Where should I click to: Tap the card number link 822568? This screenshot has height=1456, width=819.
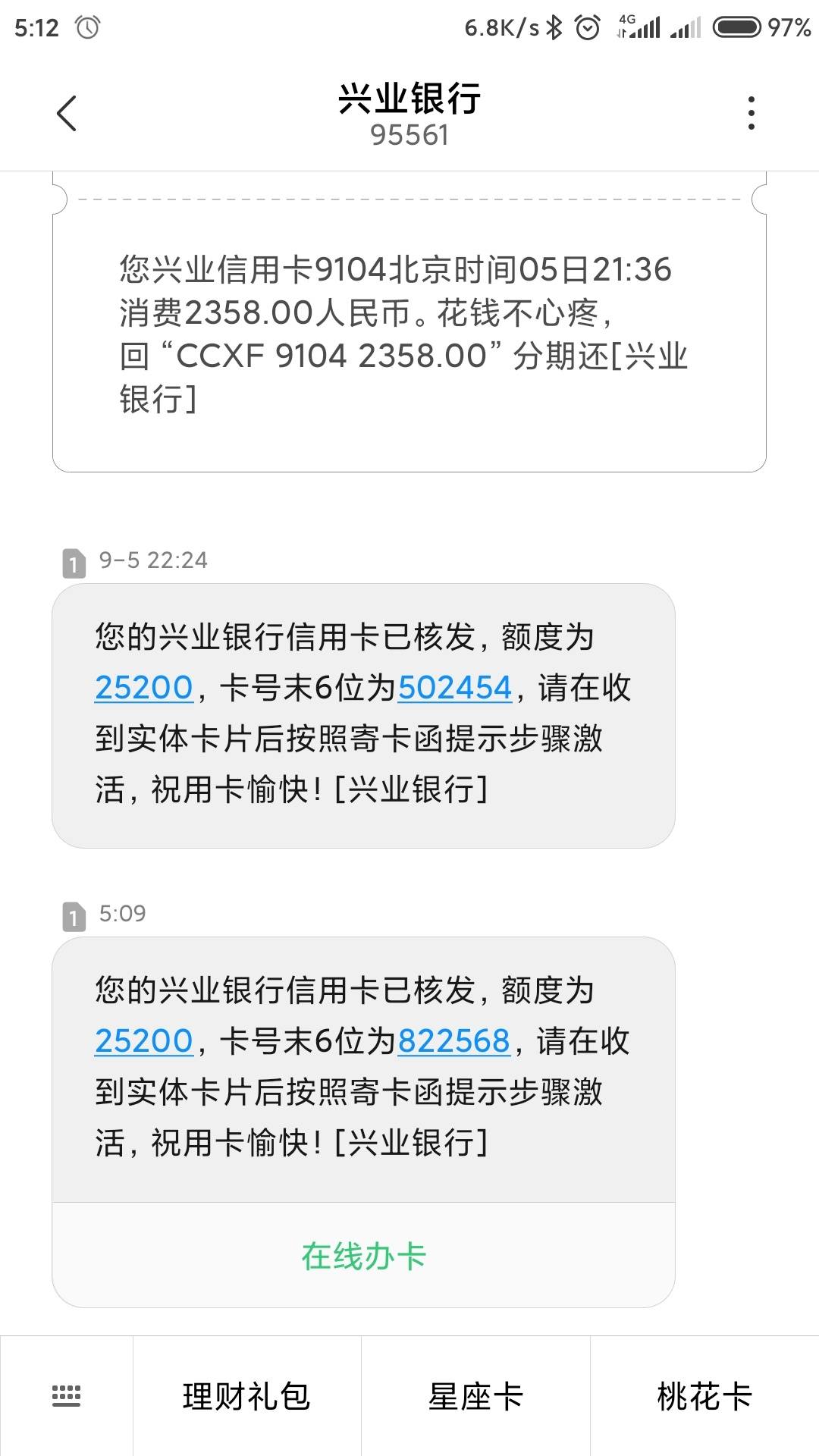[454, 1041]
